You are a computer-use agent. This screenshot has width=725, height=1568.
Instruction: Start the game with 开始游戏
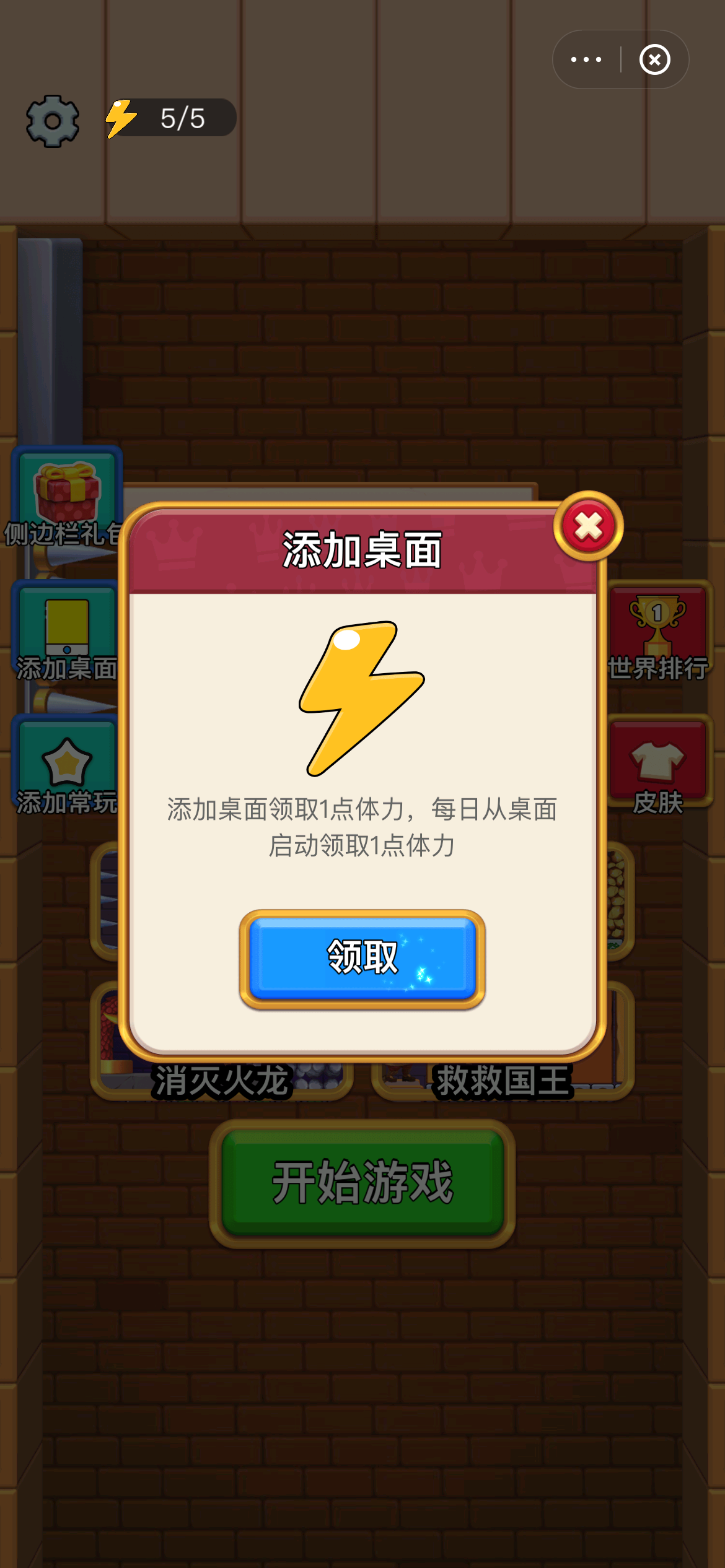pyautogui.click(x=362, y=1183)
